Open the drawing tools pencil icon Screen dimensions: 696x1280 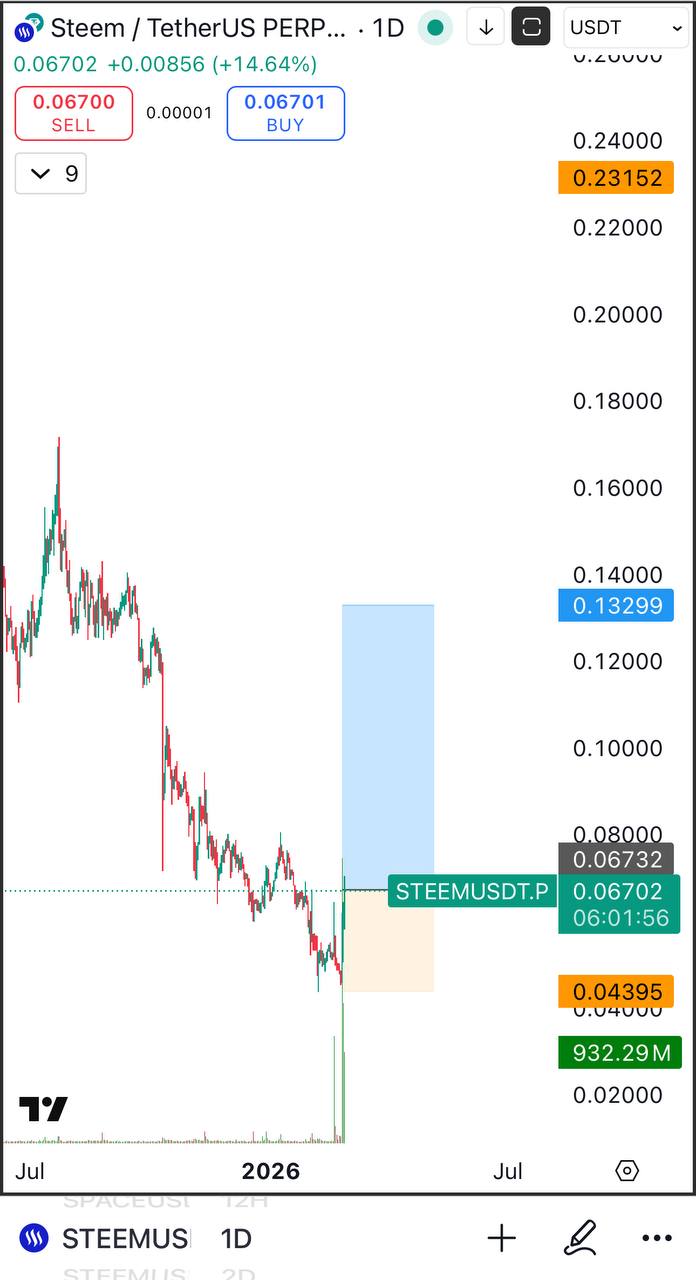(581, 1240)
